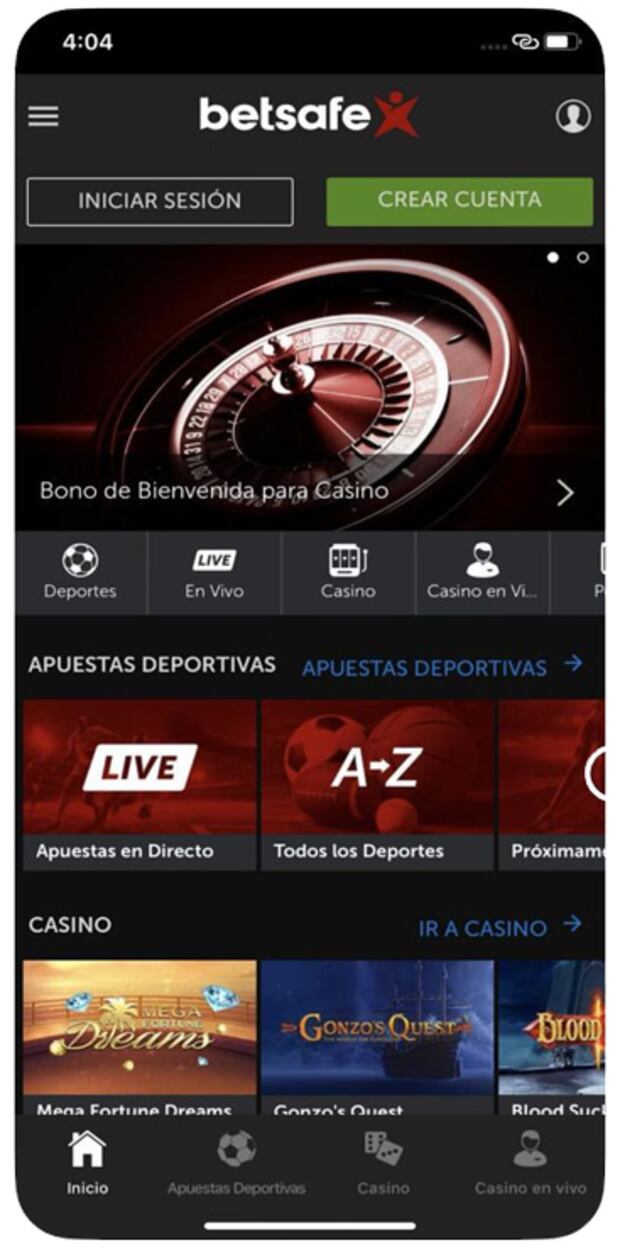
Task: Open the hamburger menu
Action: point(43,116)
